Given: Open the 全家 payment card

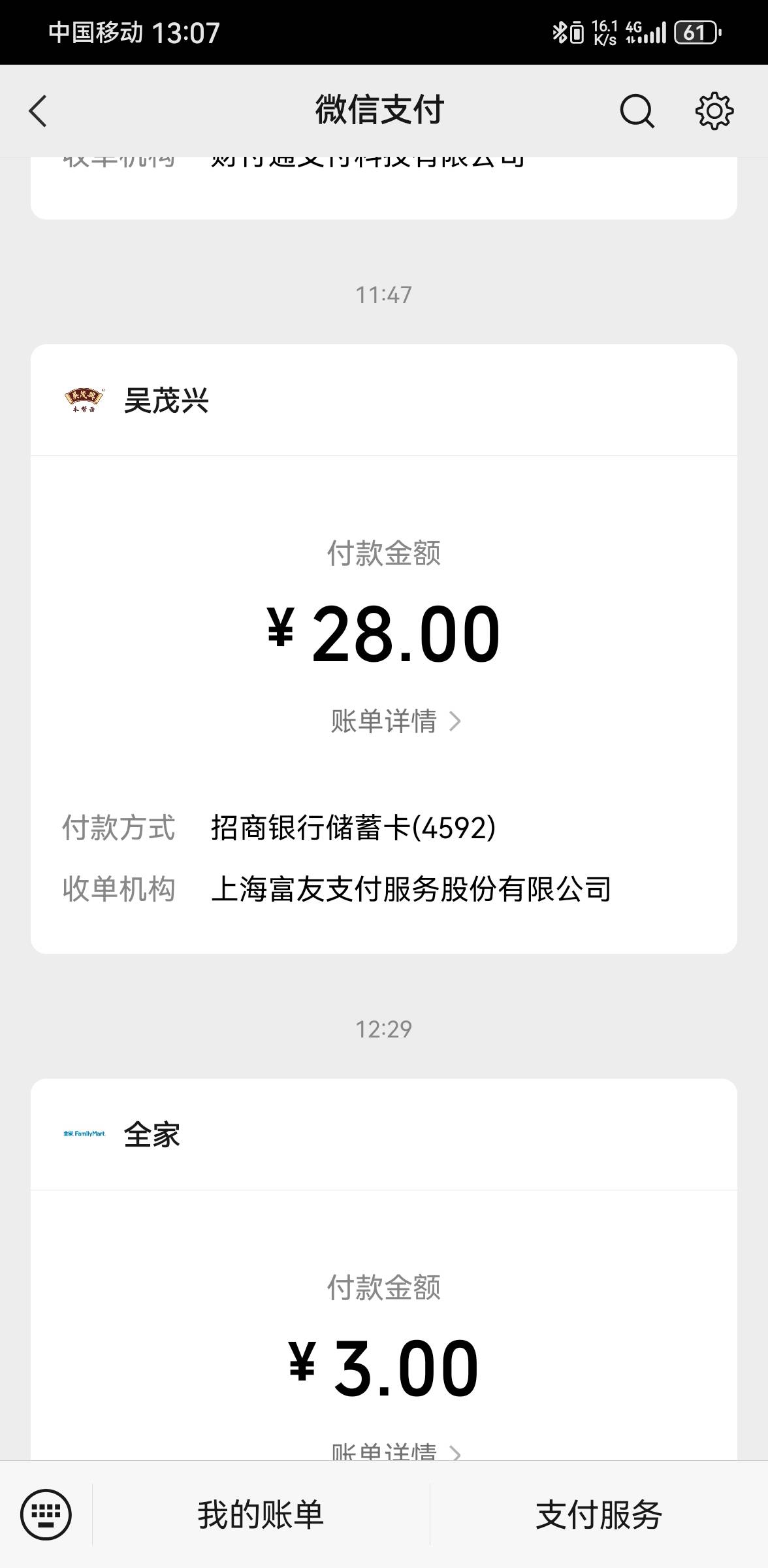Looking at the screenshot, I should [x=384, y=1269].
